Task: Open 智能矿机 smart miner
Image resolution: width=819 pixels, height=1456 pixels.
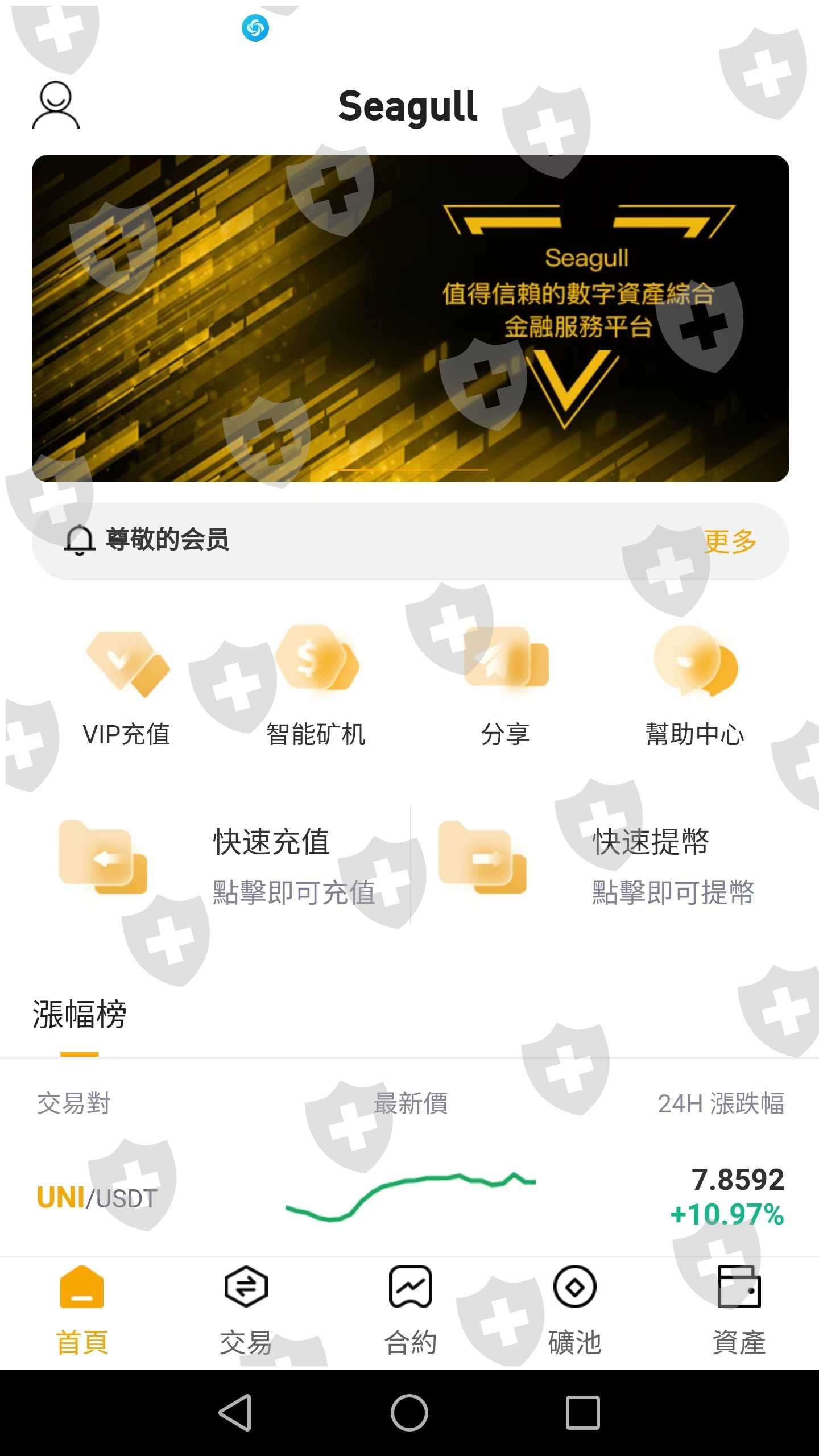Action: 316,686
